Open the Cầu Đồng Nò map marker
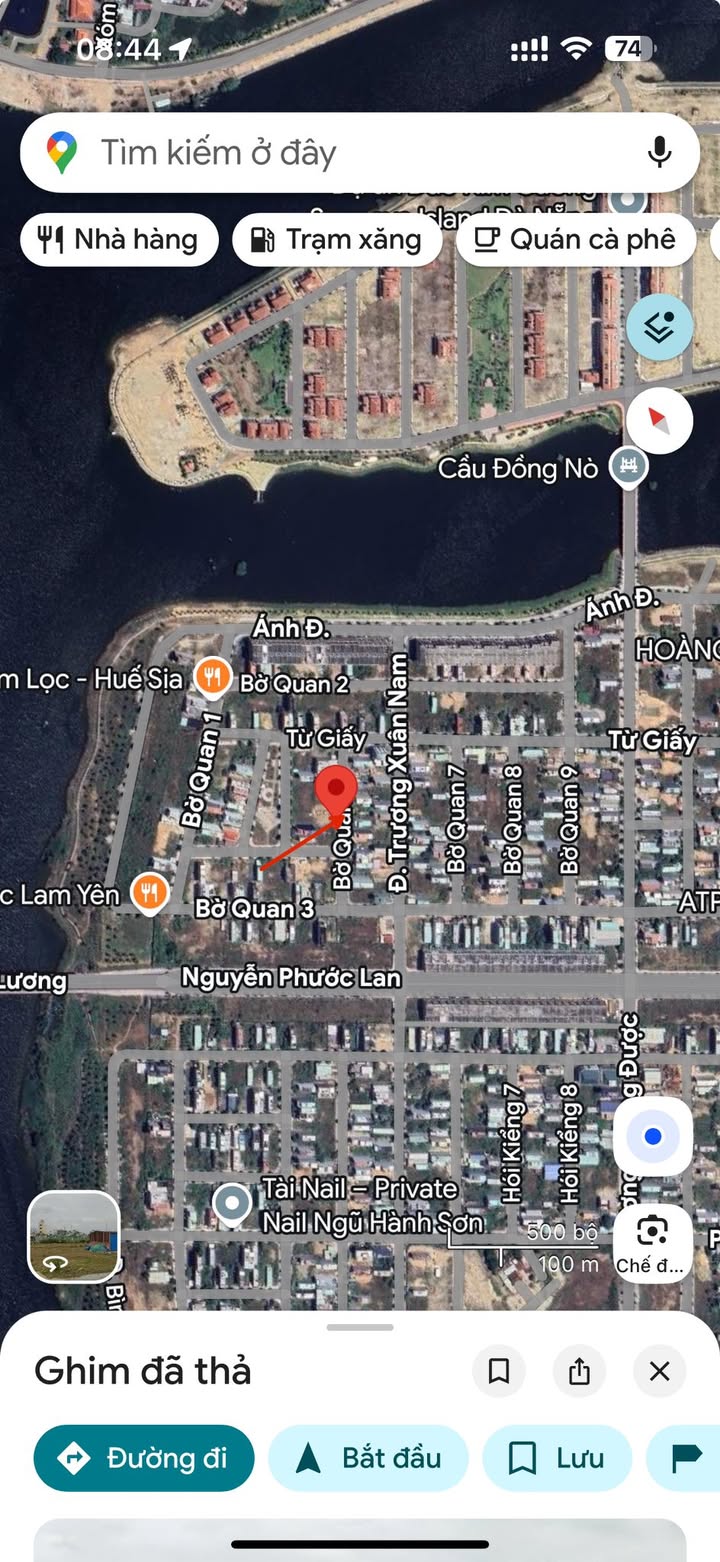The height and width of the screenshot is (1562, 720). click(x=631, y=466)
